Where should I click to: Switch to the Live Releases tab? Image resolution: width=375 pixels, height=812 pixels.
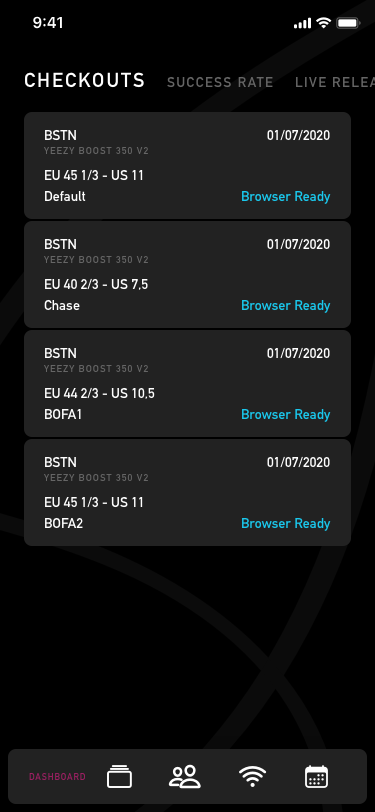pyautogui.click(x=335, y=82)
